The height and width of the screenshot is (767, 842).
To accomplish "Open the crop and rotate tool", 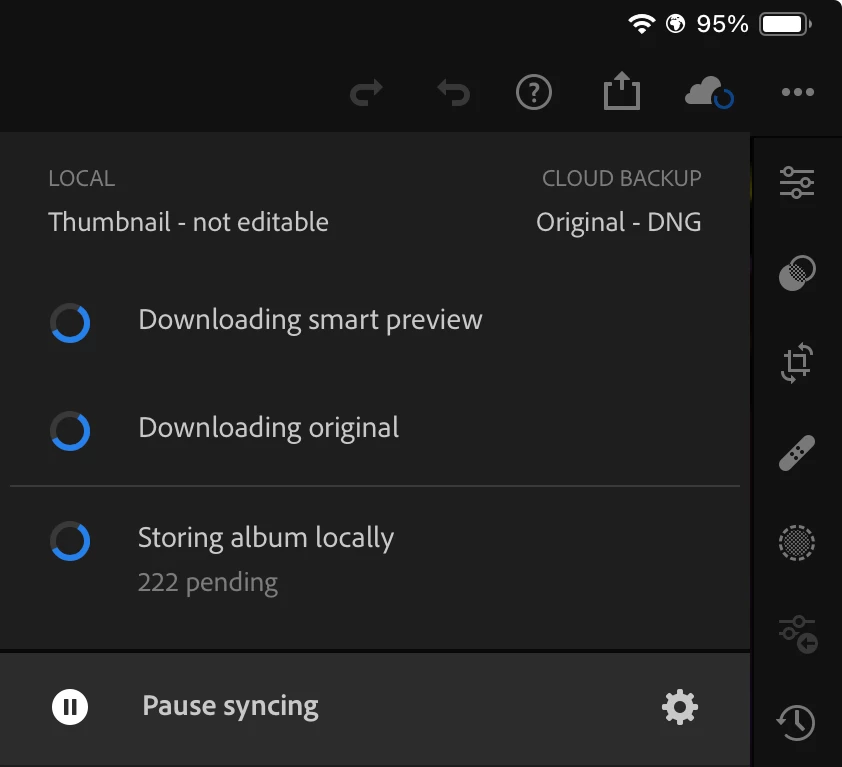I will click(x=797, y=363).
